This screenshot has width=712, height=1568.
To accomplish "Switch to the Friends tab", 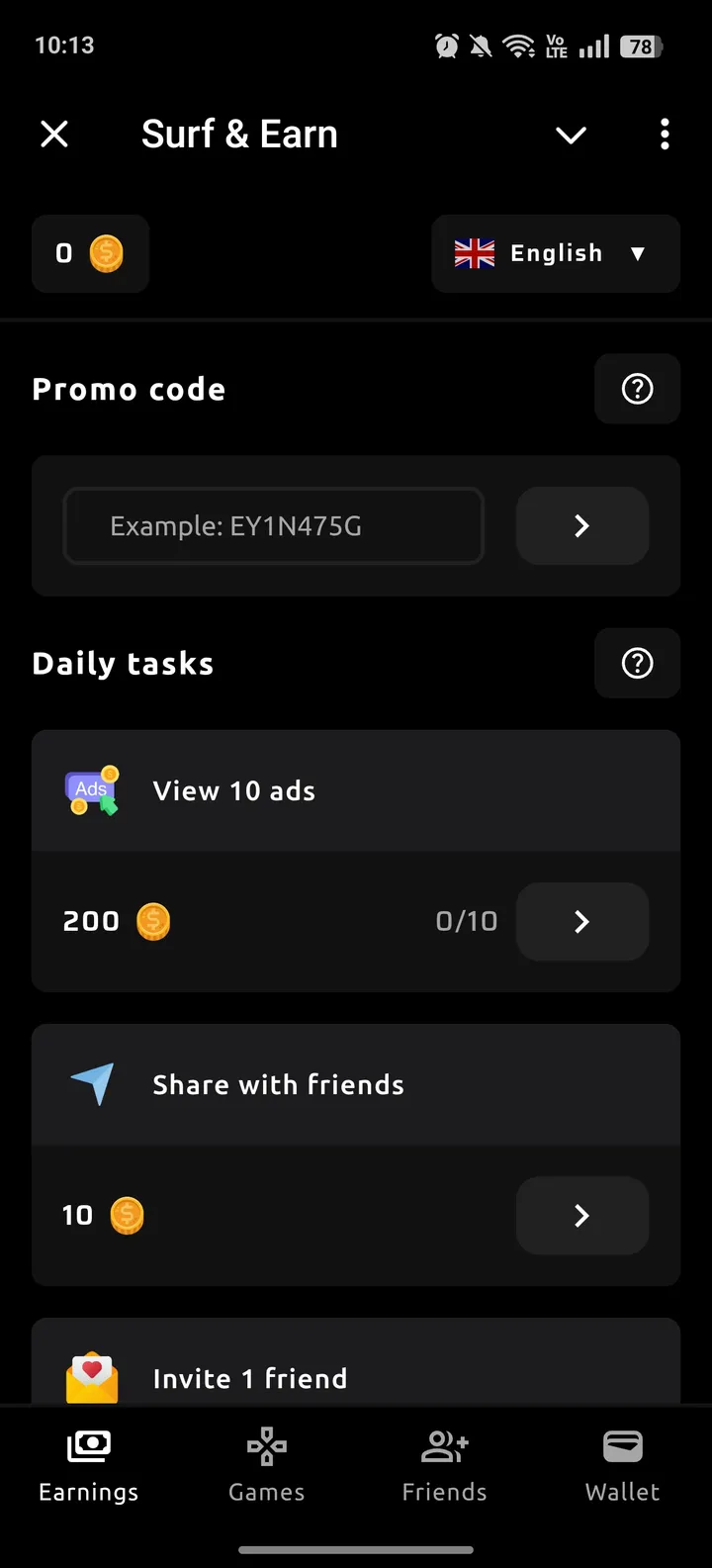I will [x=444, y=1466].
